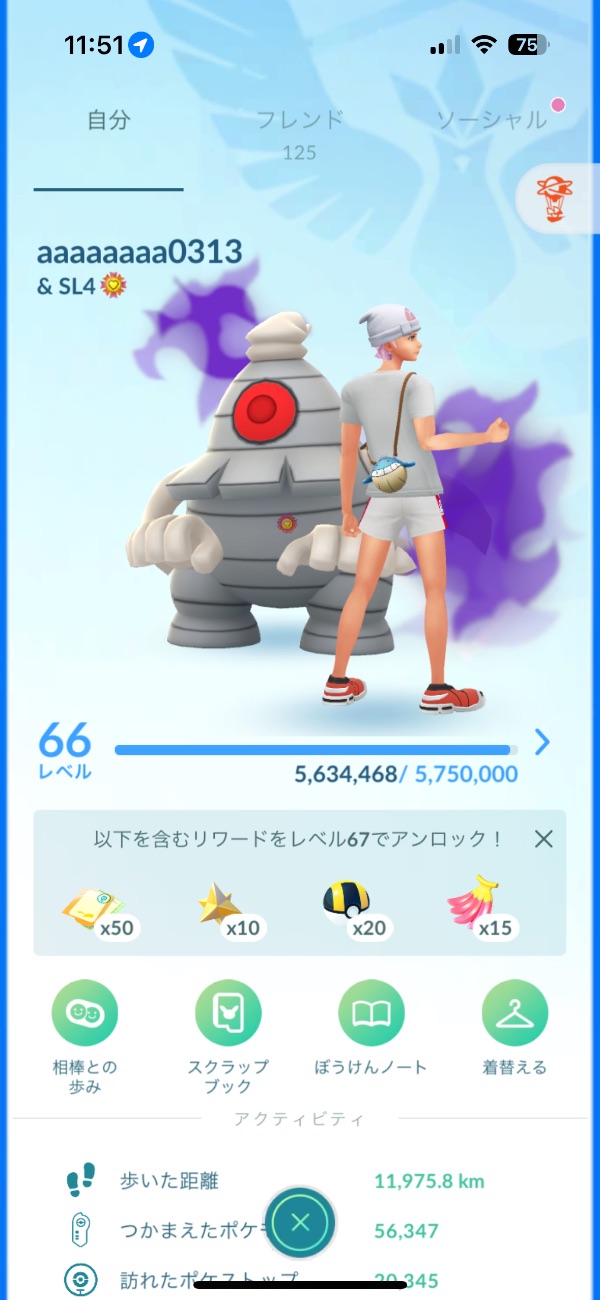The height and width of the screenshot is (1300, 600).
Task: Open 相棒との歩み
Action: point(85,1013)
